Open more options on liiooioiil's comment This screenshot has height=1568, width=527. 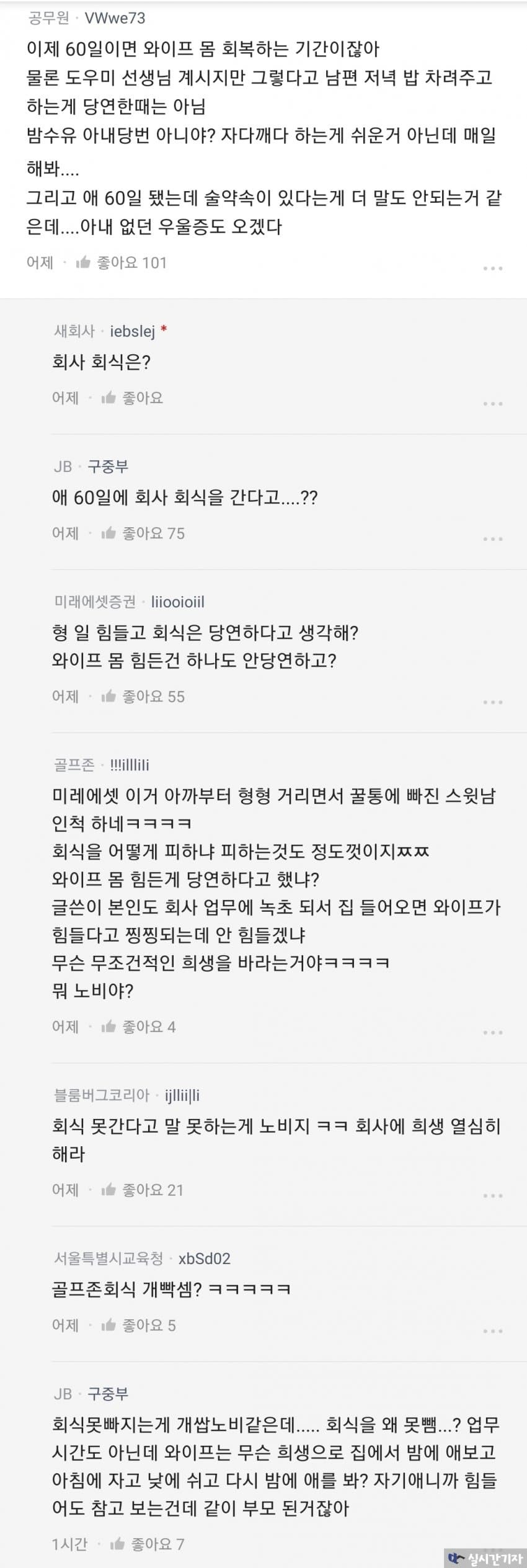(x=492, y=702)
